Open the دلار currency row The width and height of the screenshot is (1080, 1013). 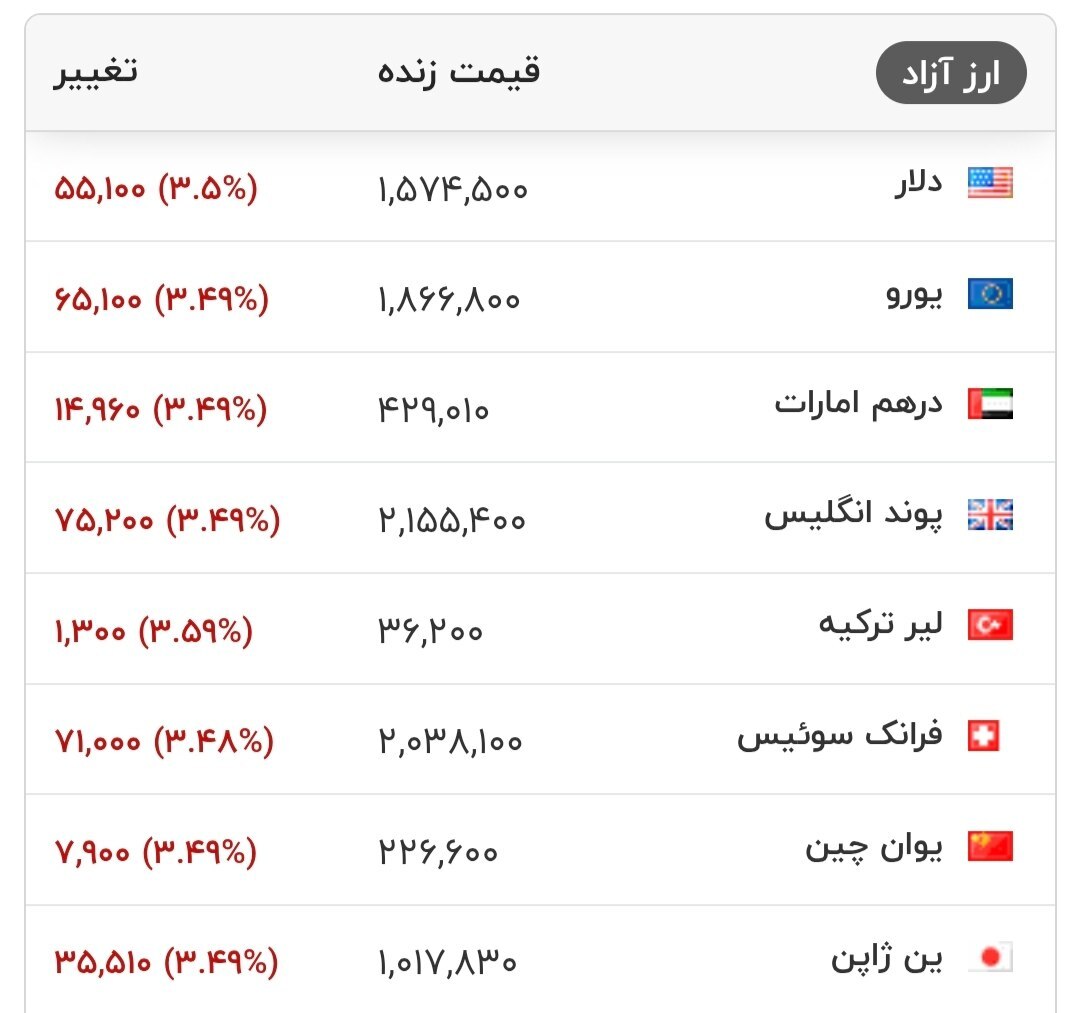click(918, 185)
